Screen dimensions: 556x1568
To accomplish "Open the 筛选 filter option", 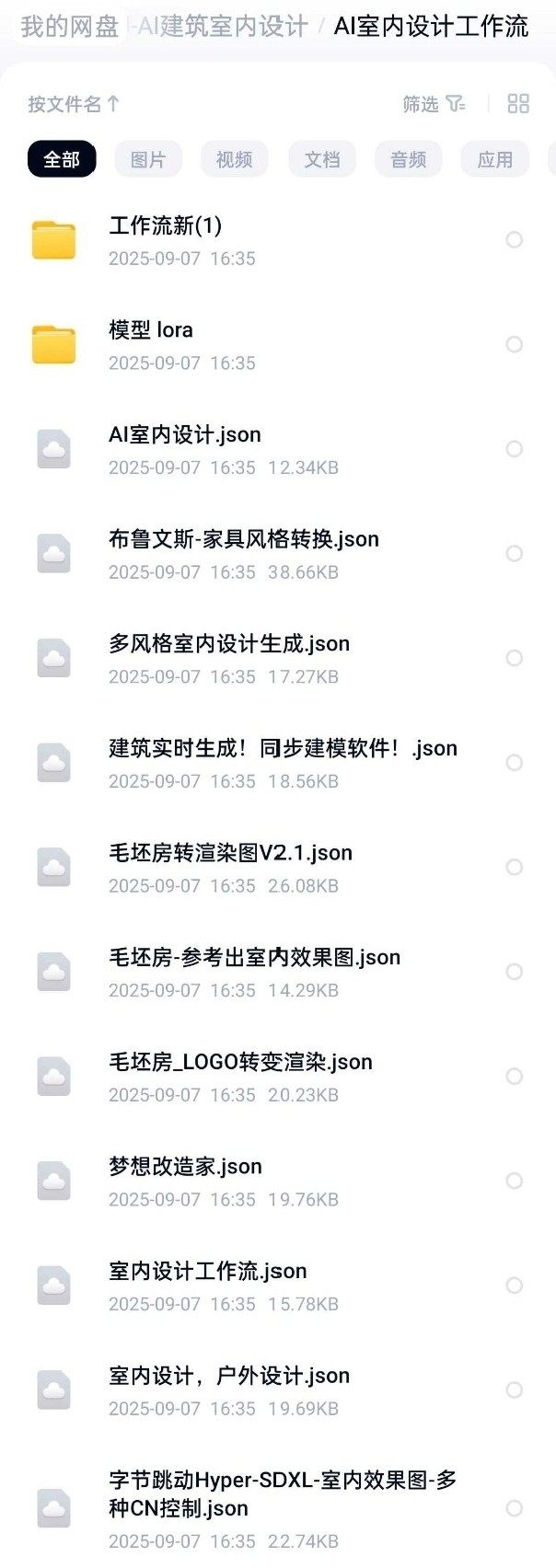I will point(434,104).
